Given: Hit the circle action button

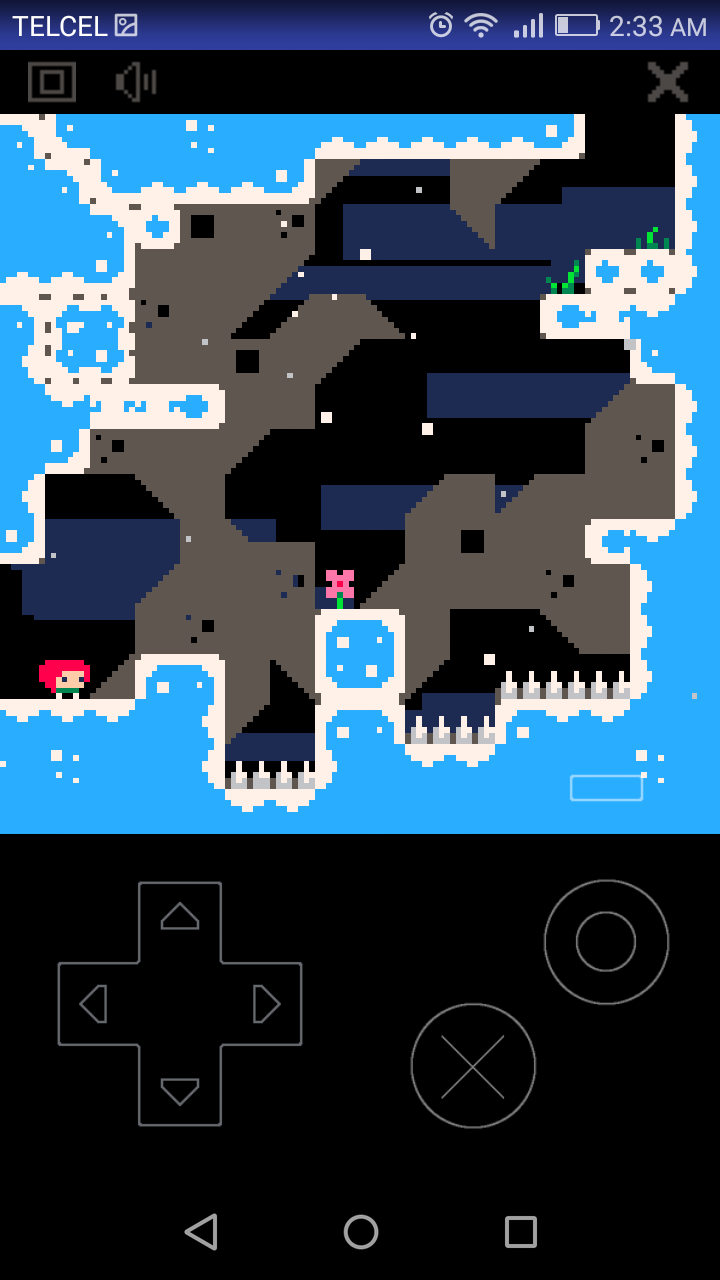Looking at the screenshot, I should (x=606, y=942).
